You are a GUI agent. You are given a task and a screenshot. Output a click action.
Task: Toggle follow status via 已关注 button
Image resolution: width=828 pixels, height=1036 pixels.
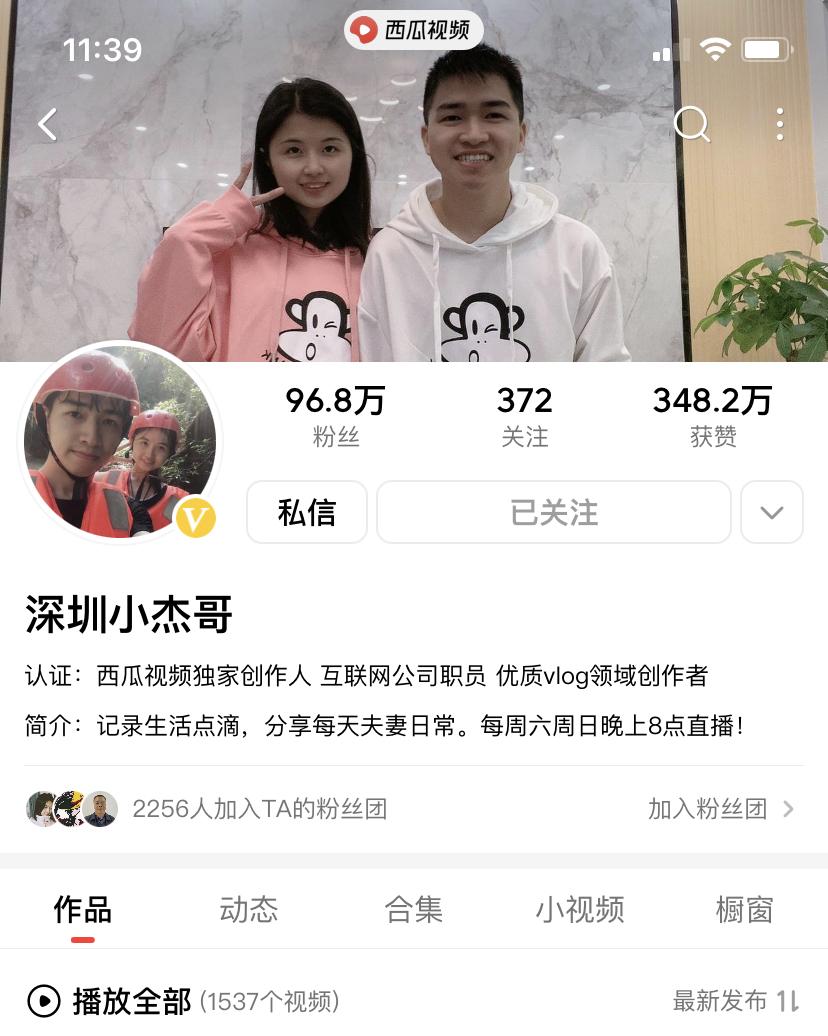pos(553,511)
